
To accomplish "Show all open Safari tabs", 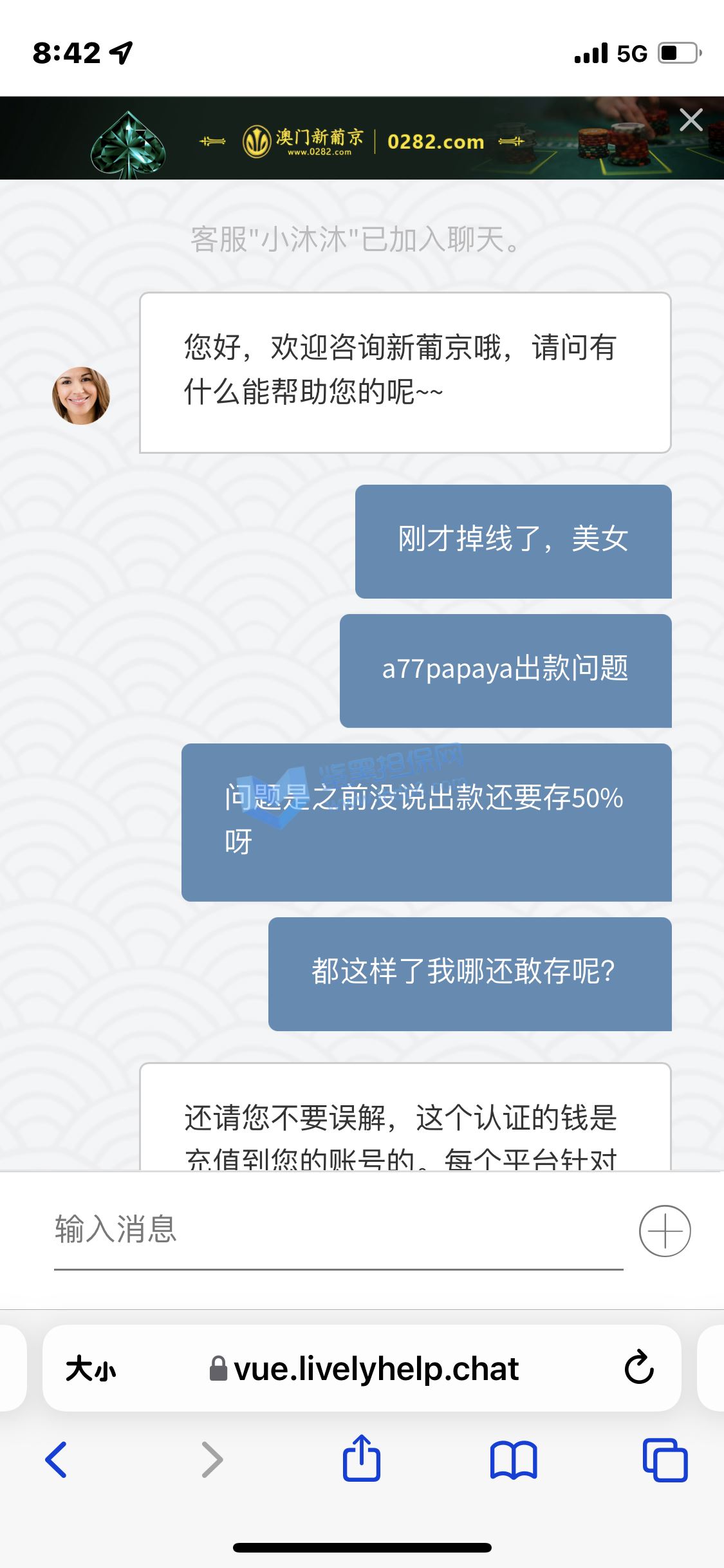I will (665, 1459).
